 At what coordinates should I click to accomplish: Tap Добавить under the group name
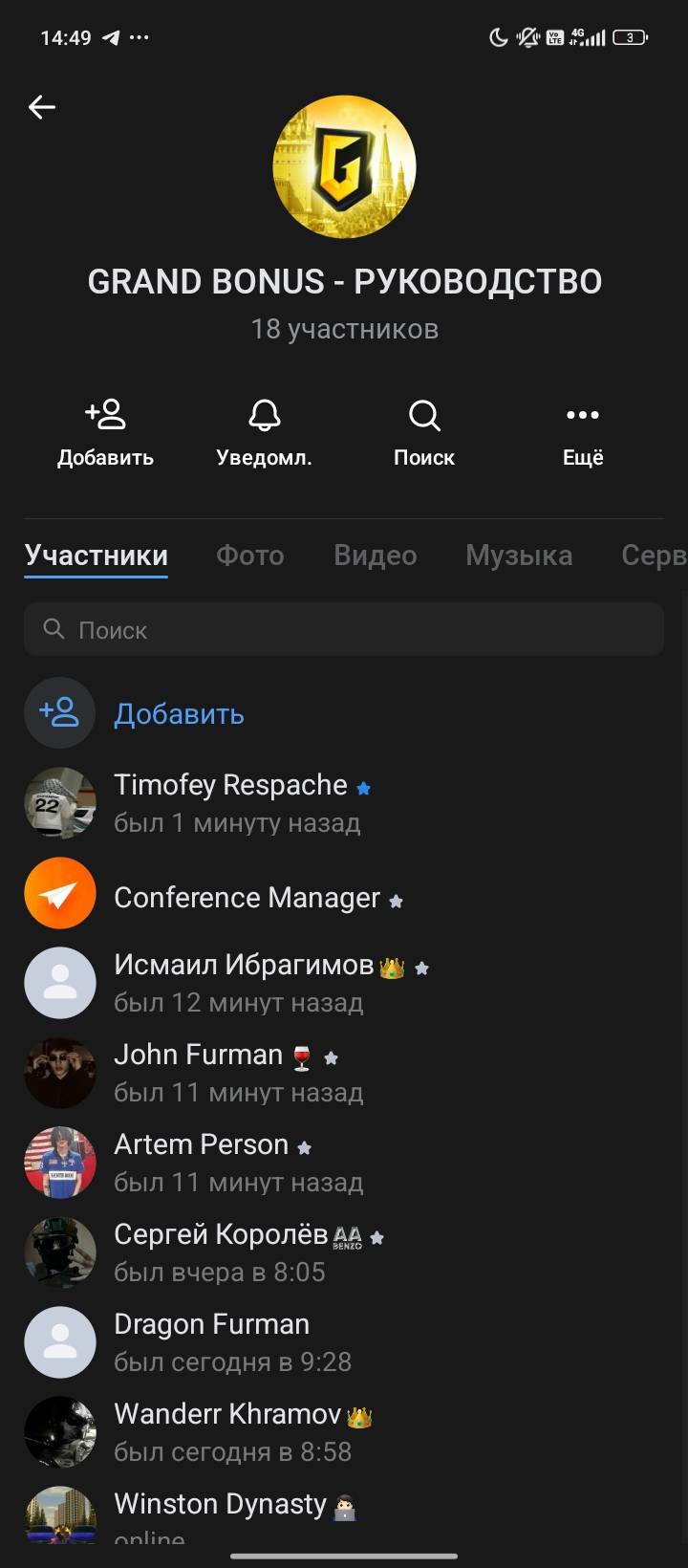(x=105, y=433)
